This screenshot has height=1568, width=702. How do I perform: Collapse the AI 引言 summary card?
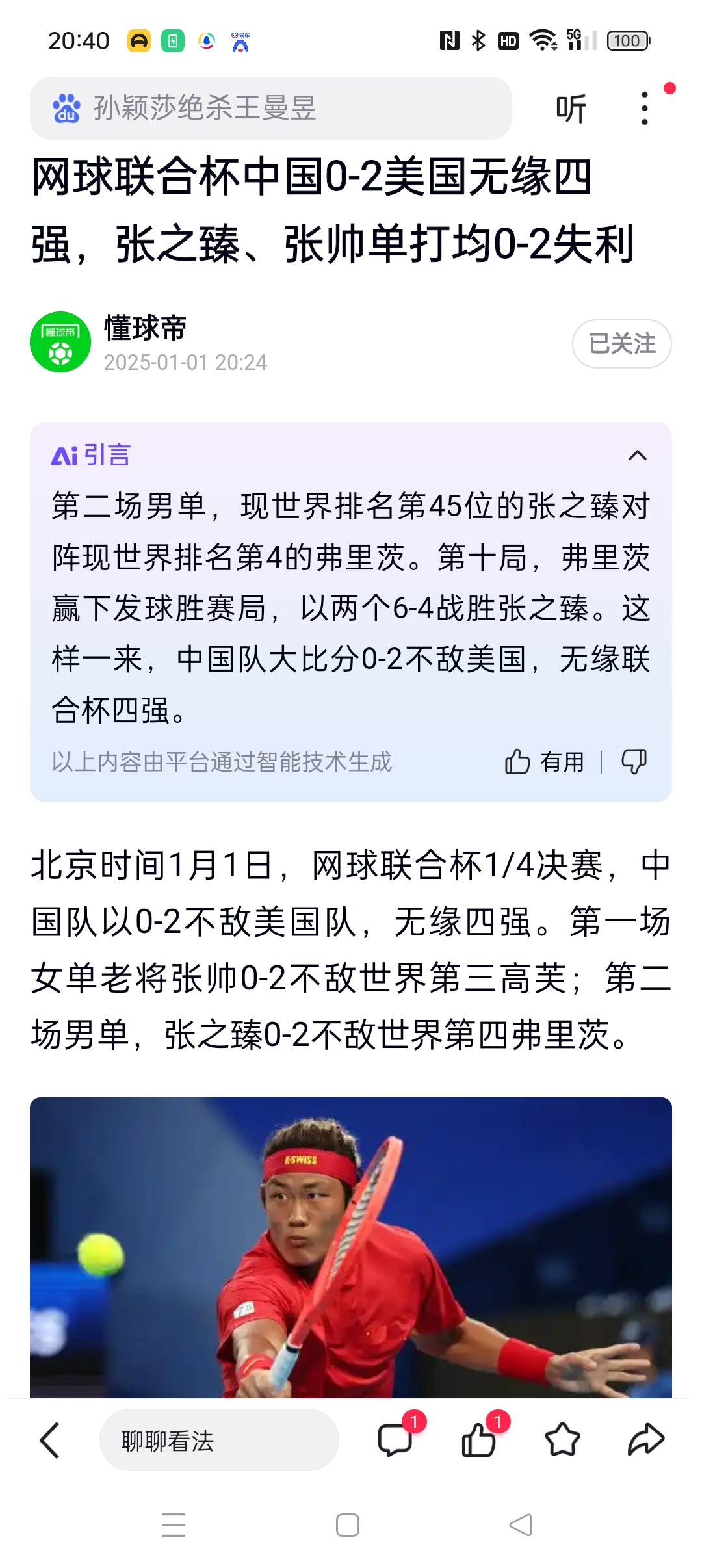click(x=637, y=455)
